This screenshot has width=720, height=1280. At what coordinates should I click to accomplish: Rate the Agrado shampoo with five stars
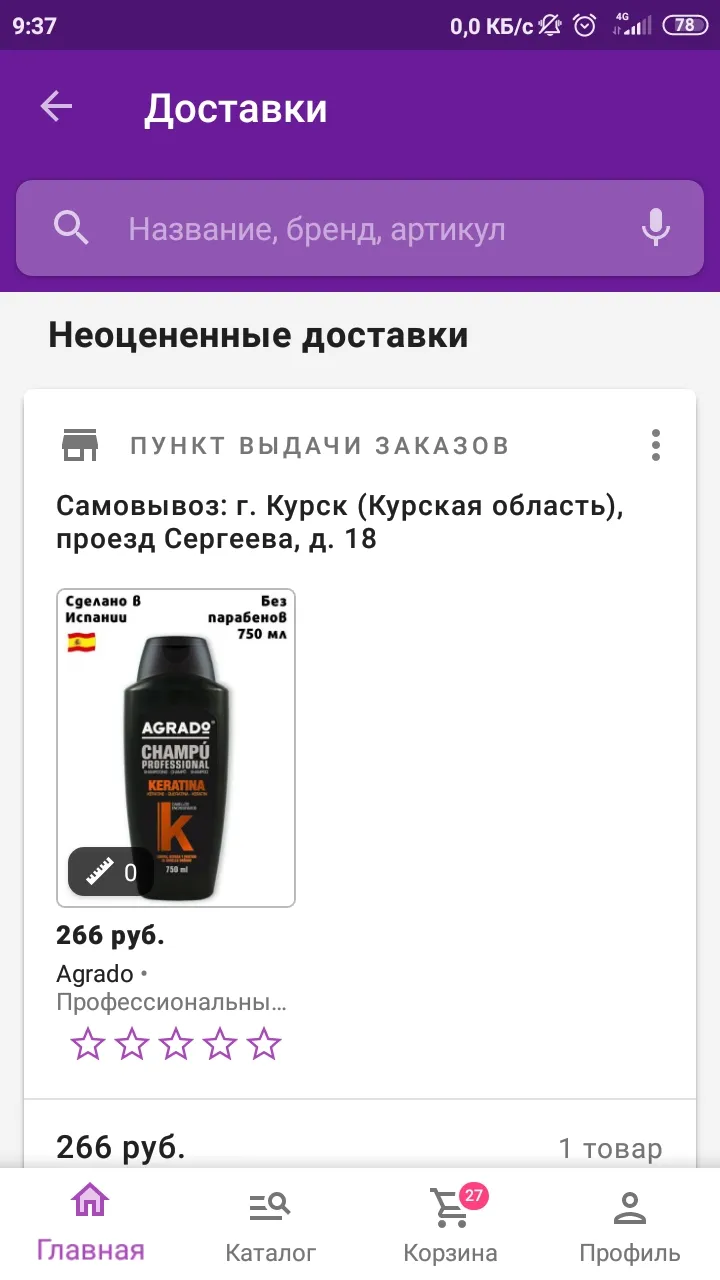264,1044
